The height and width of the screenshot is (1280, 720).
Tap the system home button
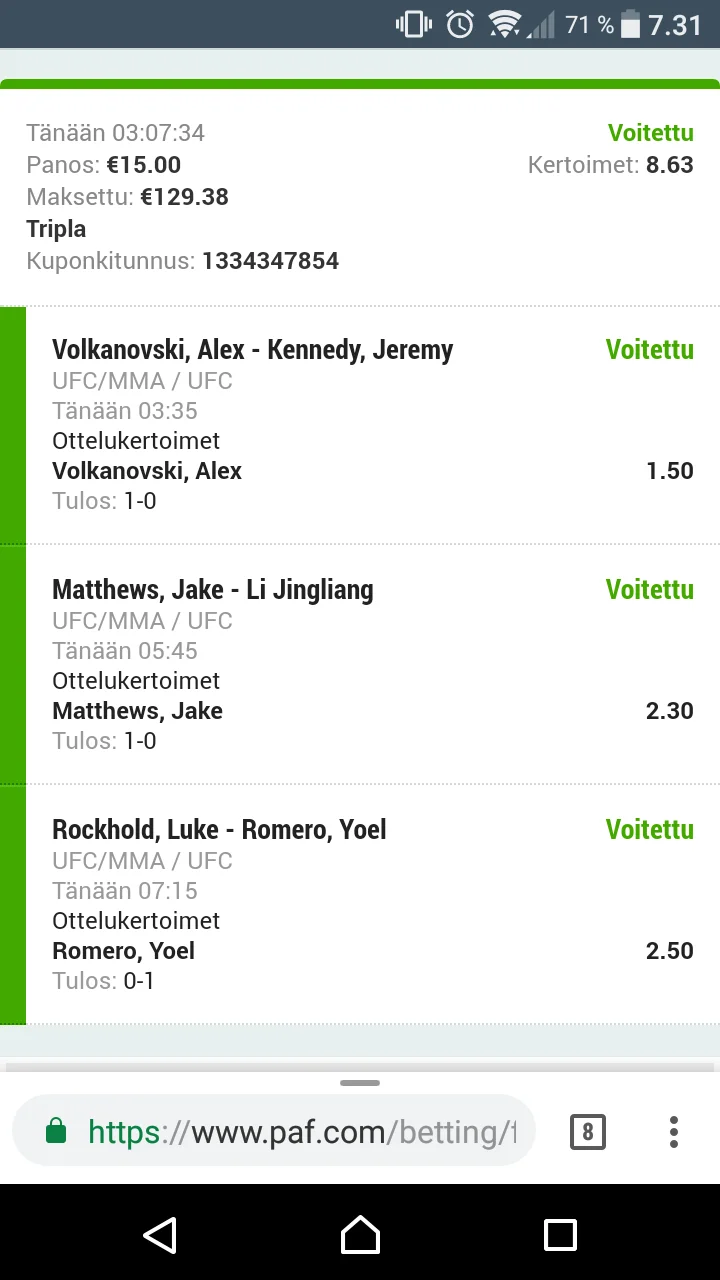click(x=360, y=1234)
